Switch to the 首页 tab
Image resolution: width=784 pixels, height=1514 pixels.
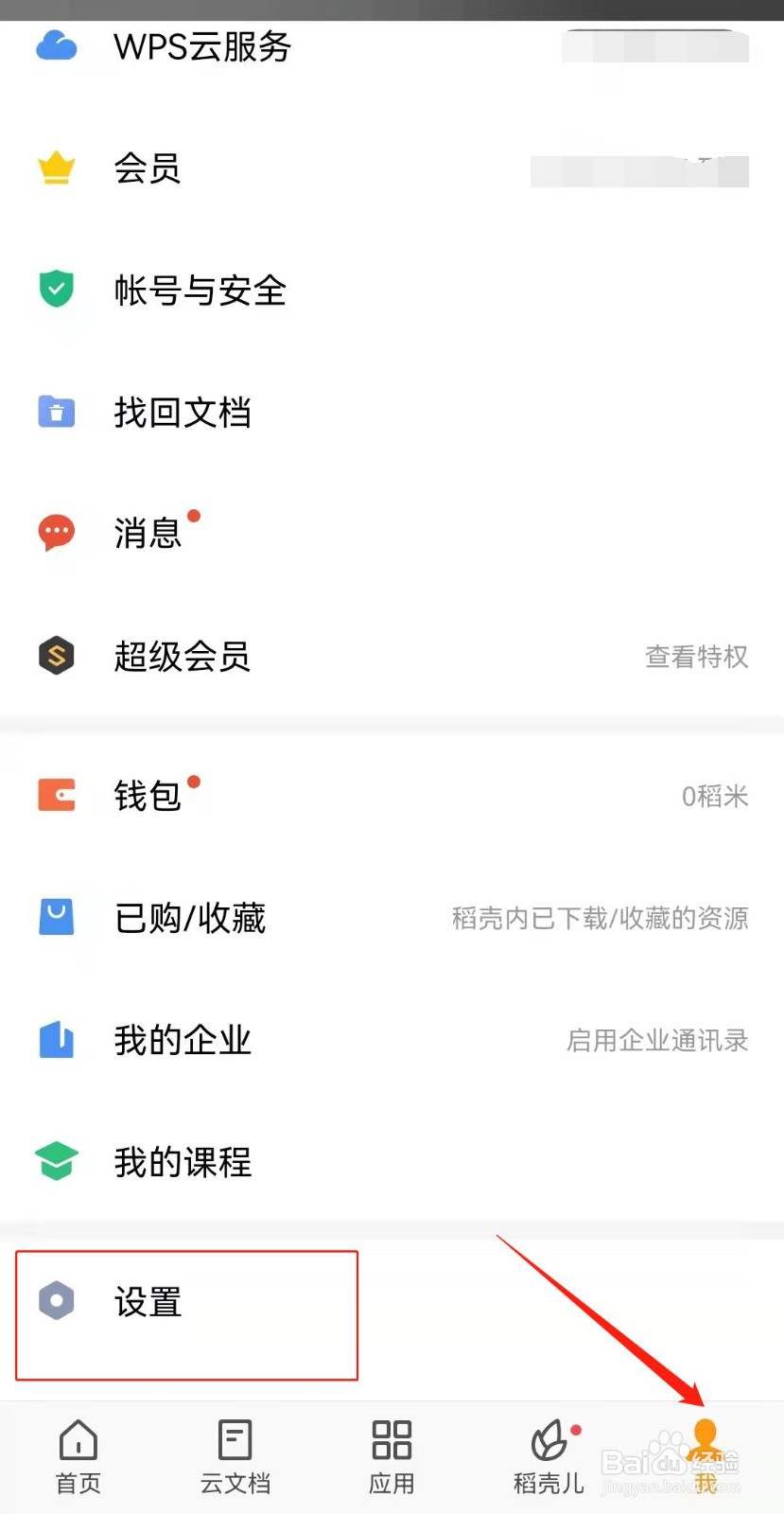coord(78,1457)
